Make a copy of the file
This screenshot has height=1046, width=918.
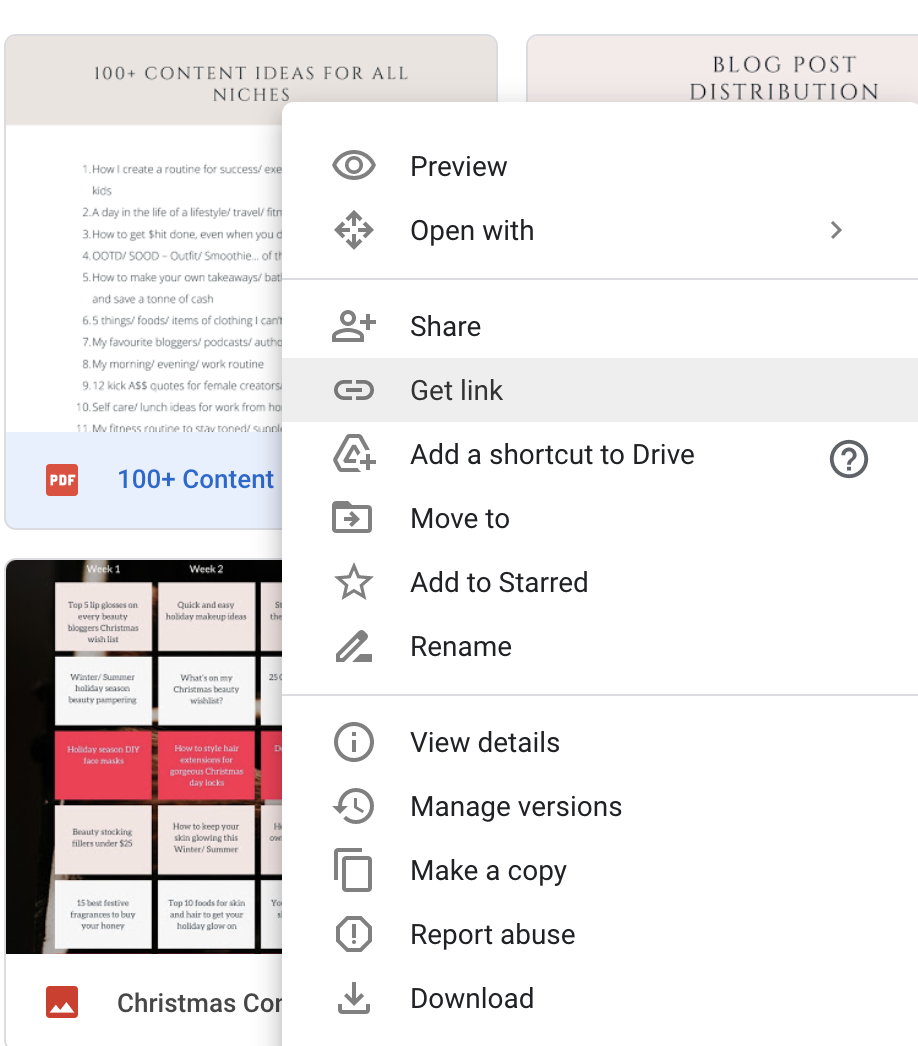pyautogui.click(x=488, y=871)
